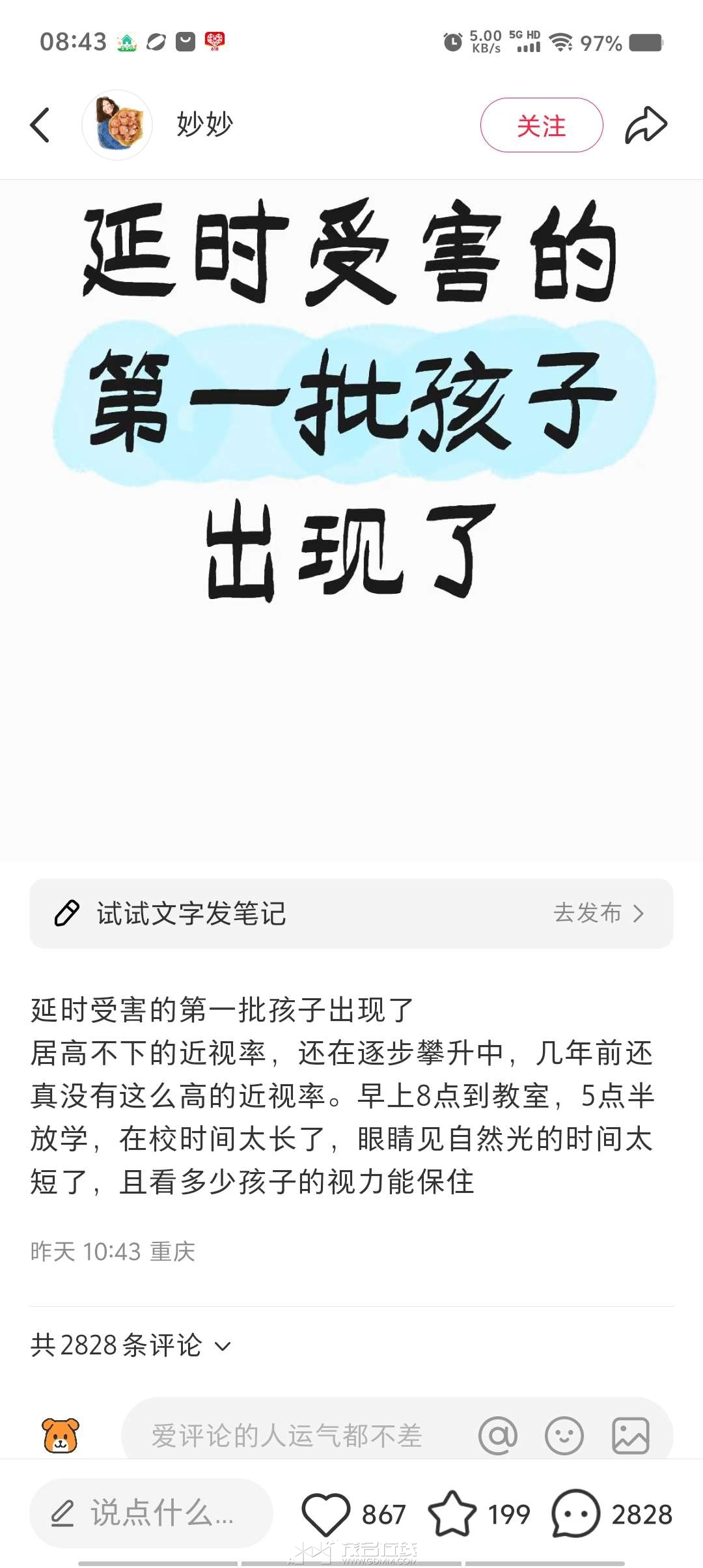Attach an image to the comment
Image resolution: width=703 pixels, height=1568 pixels.
(x=631, y=1436)
